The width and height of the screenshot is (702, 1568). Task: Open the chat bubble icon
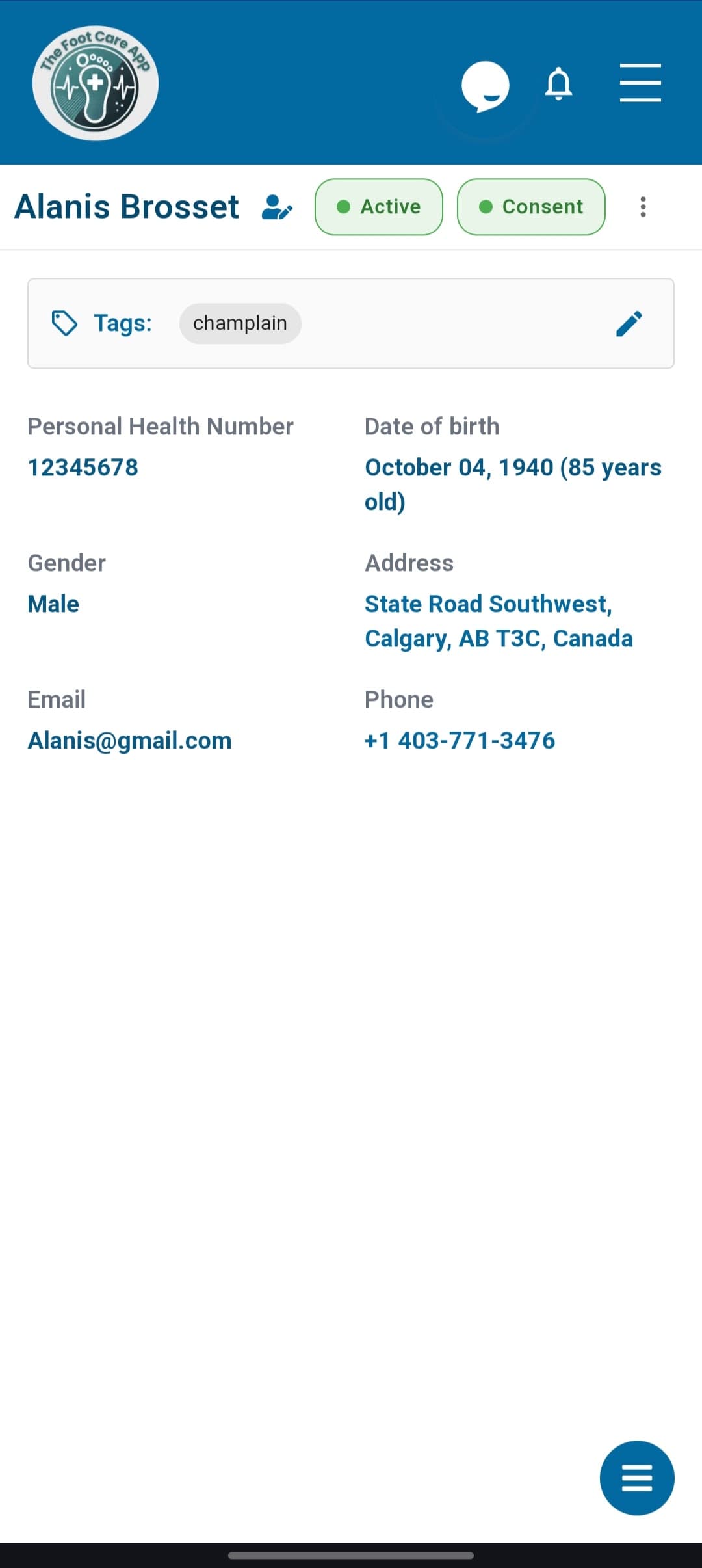click(485, 86)
